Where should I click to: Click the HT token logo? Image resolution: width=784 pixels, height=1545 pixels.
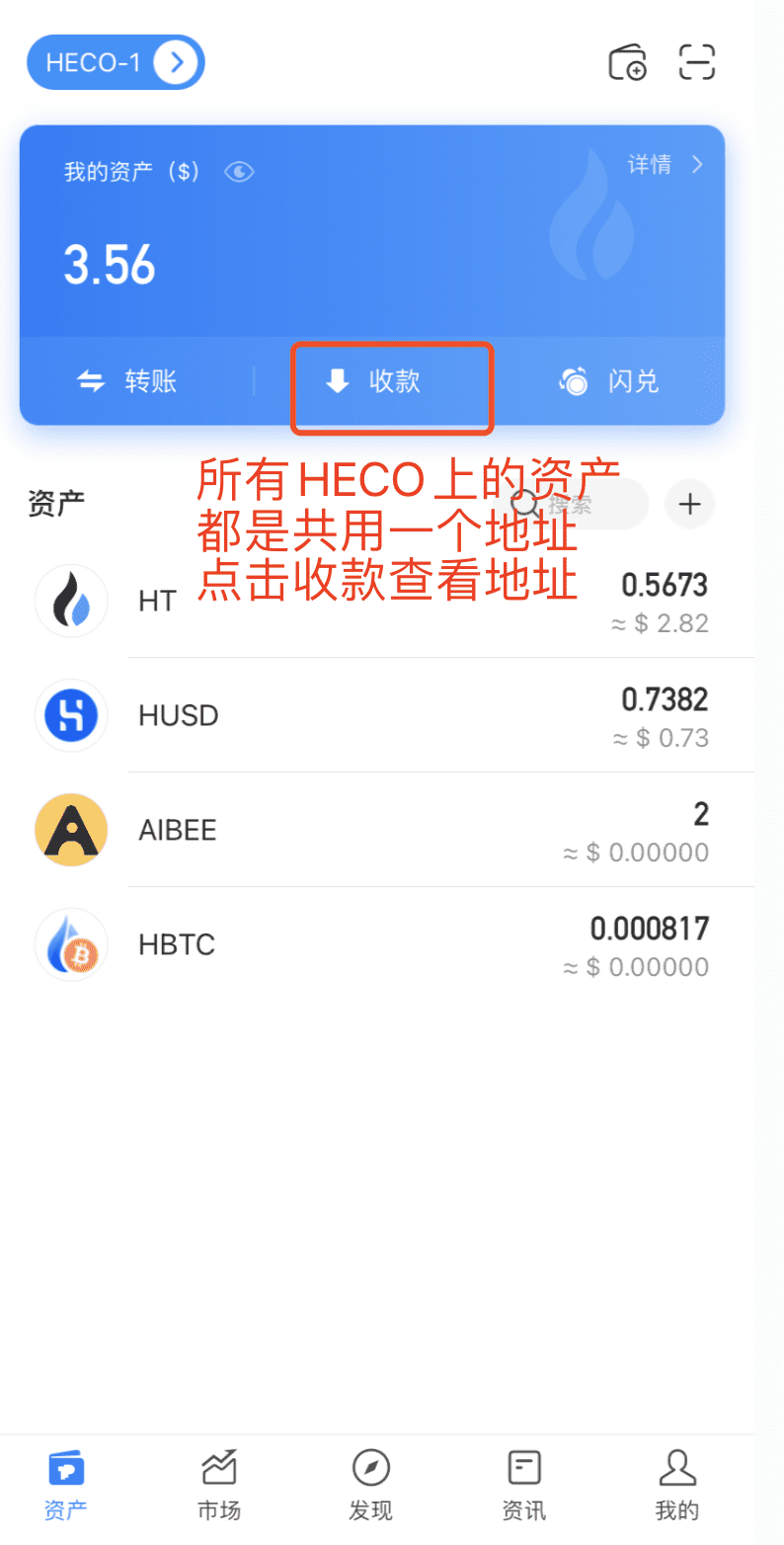[70, 601]
